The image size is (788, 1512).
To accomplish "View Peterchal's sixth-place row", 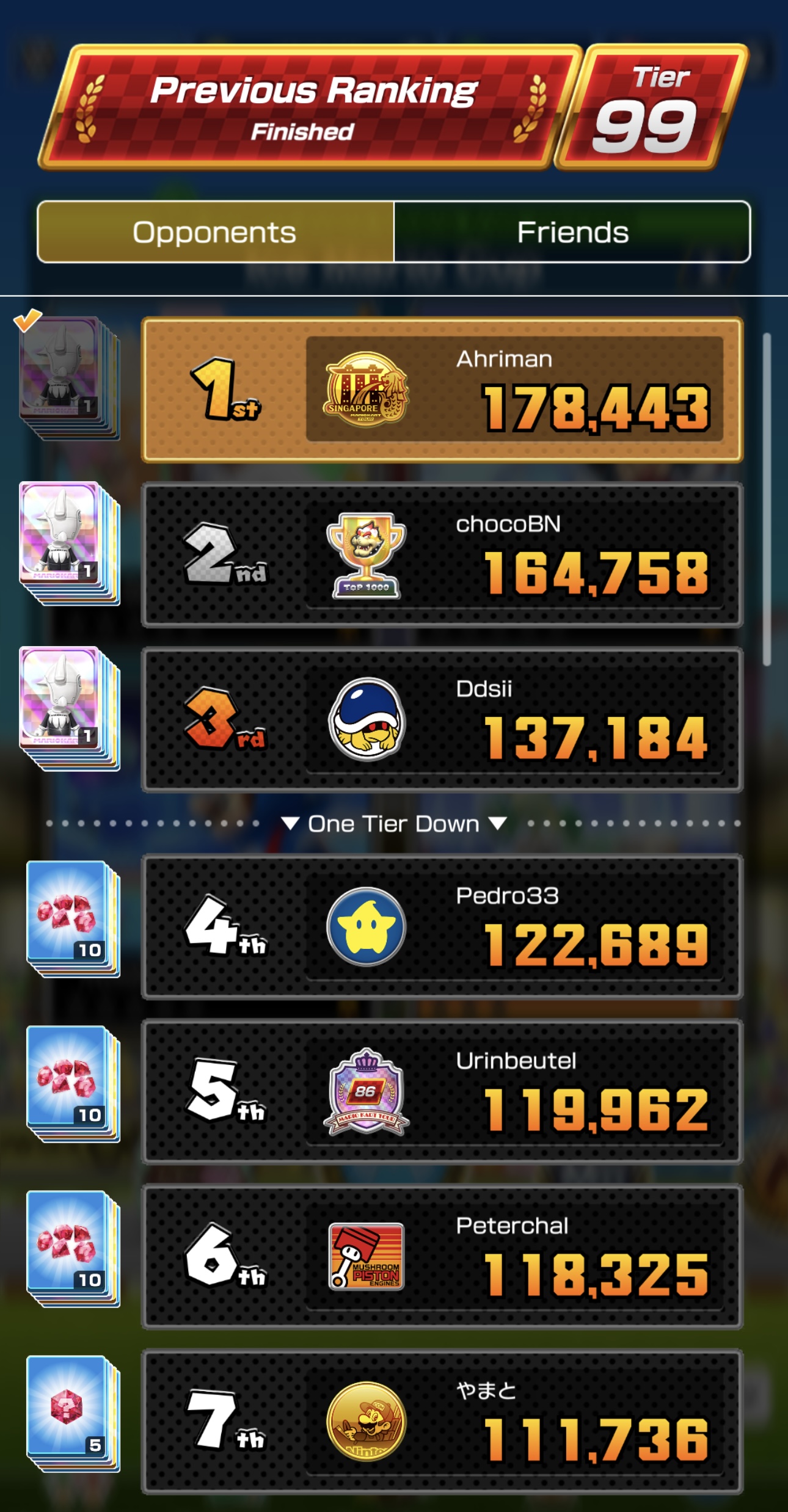I will point(442,1256).
